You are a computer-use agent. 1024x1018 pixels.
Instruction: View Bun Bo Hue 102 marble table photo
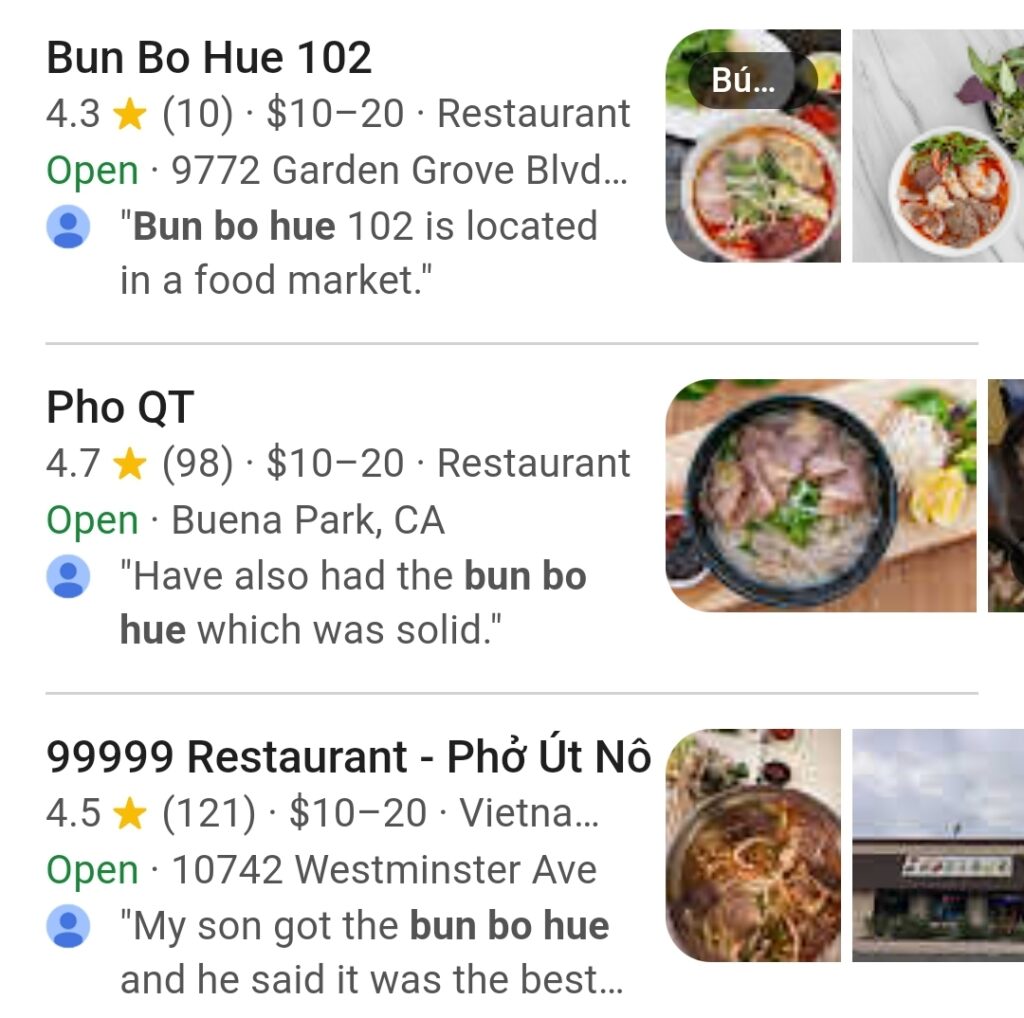938,146
